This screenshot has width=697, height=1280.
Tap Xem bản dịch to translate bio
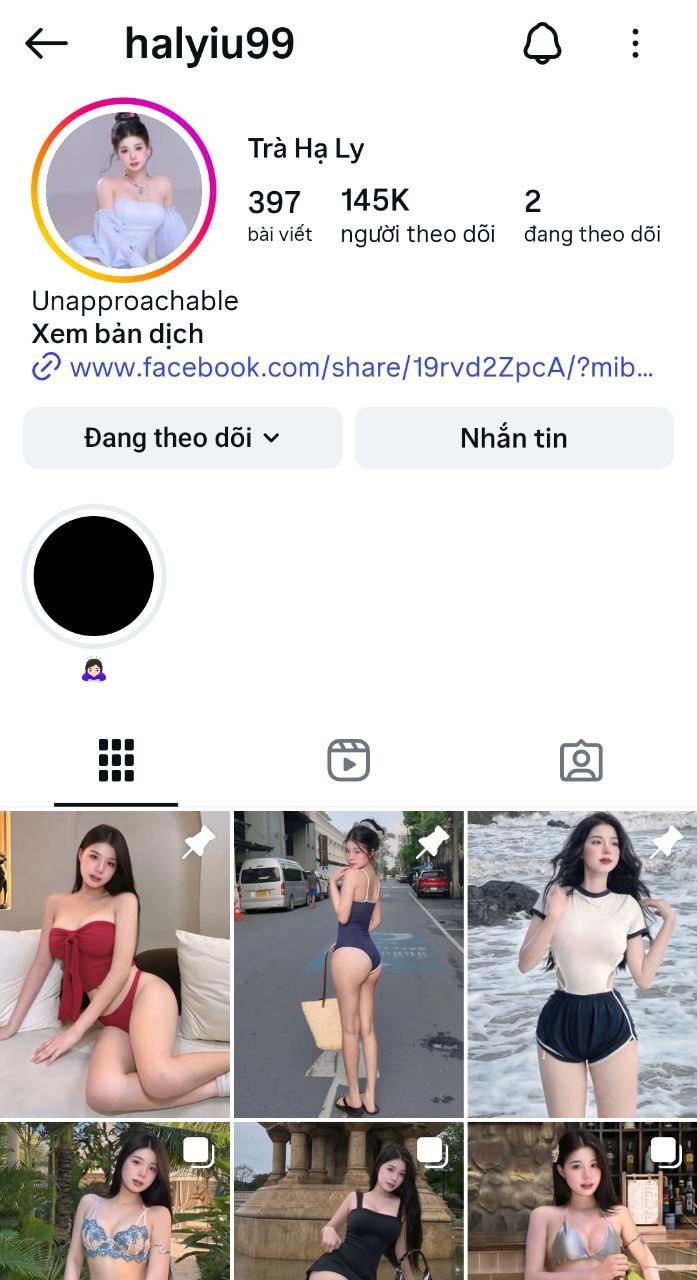[x=117, y=334]
